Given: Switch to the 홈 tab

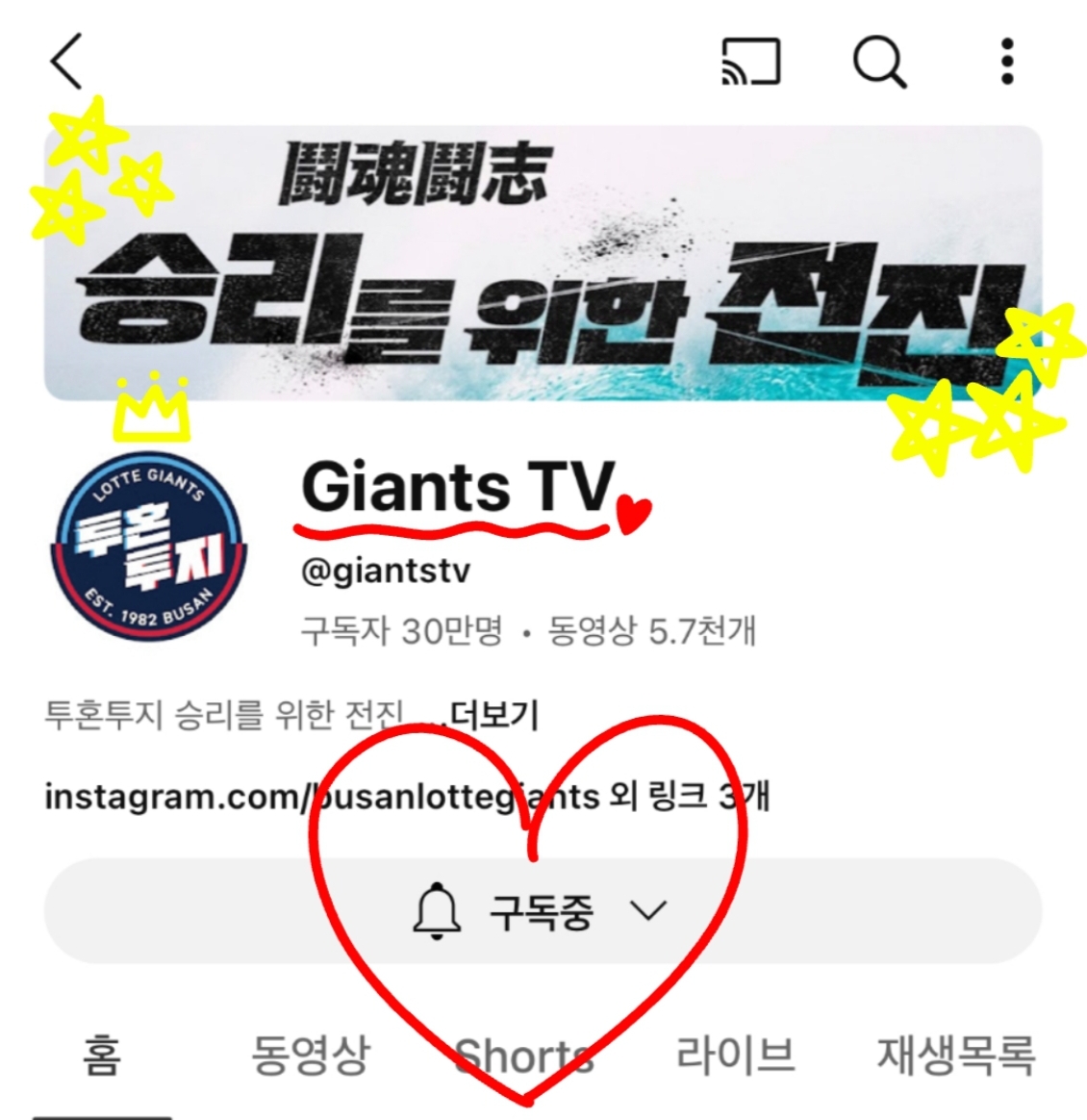Looking at the screenshot, I should tap(102, 1056).
